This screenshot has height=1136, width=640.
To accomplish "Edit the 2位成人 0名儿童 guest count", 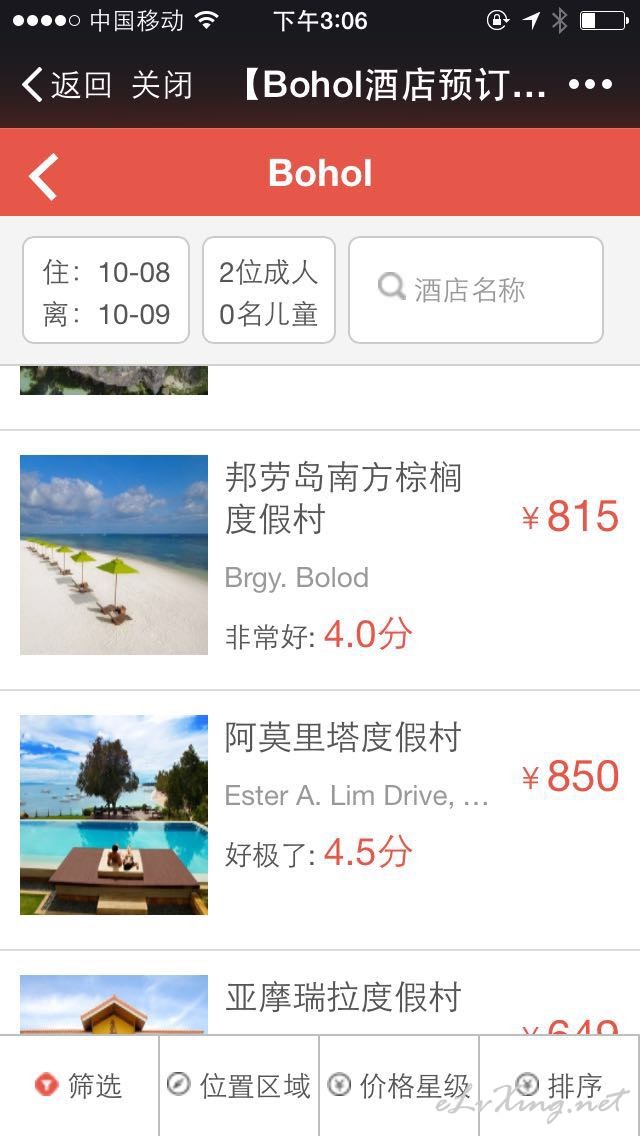I will pyautogui.click(x=269, y=290).
